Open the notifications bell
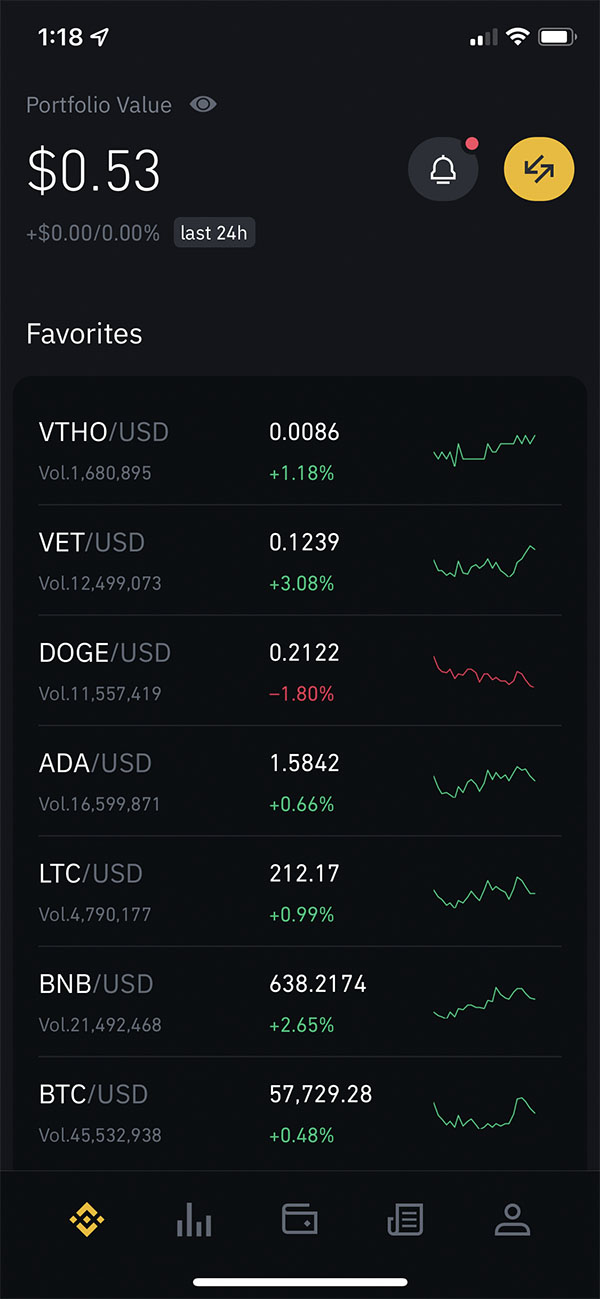 (x=443, y=171)
